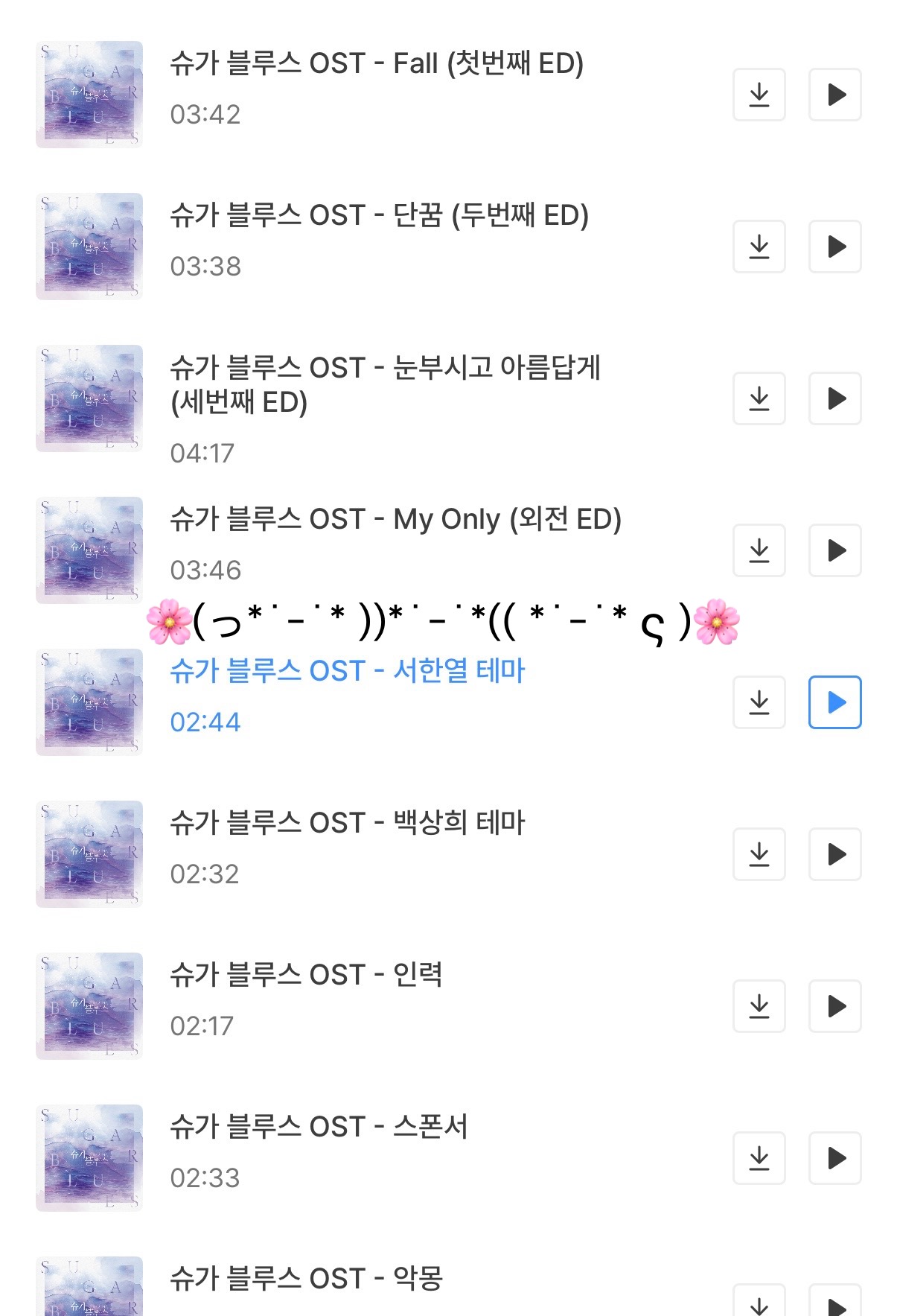This screenshot has width=897, height=1316.
Task: Play the 백상희 테마 track
Action: (x=834, y=854)
